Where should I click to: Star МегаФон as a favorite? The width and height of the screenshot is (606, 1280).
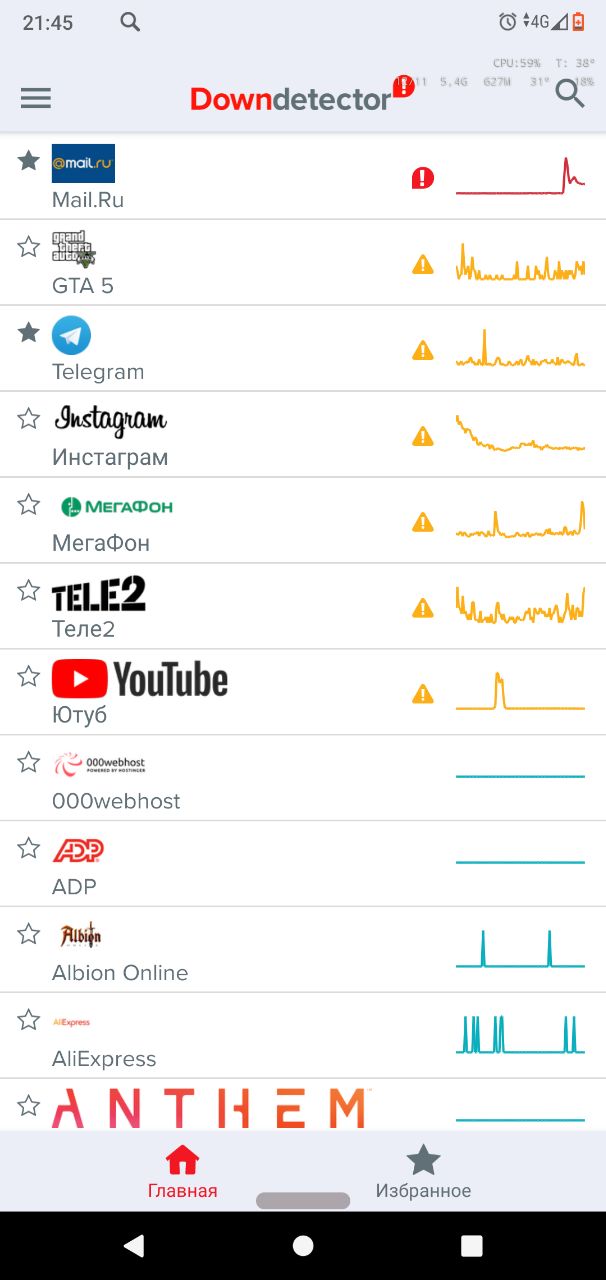pyautogui.click(x=29, y=504)
